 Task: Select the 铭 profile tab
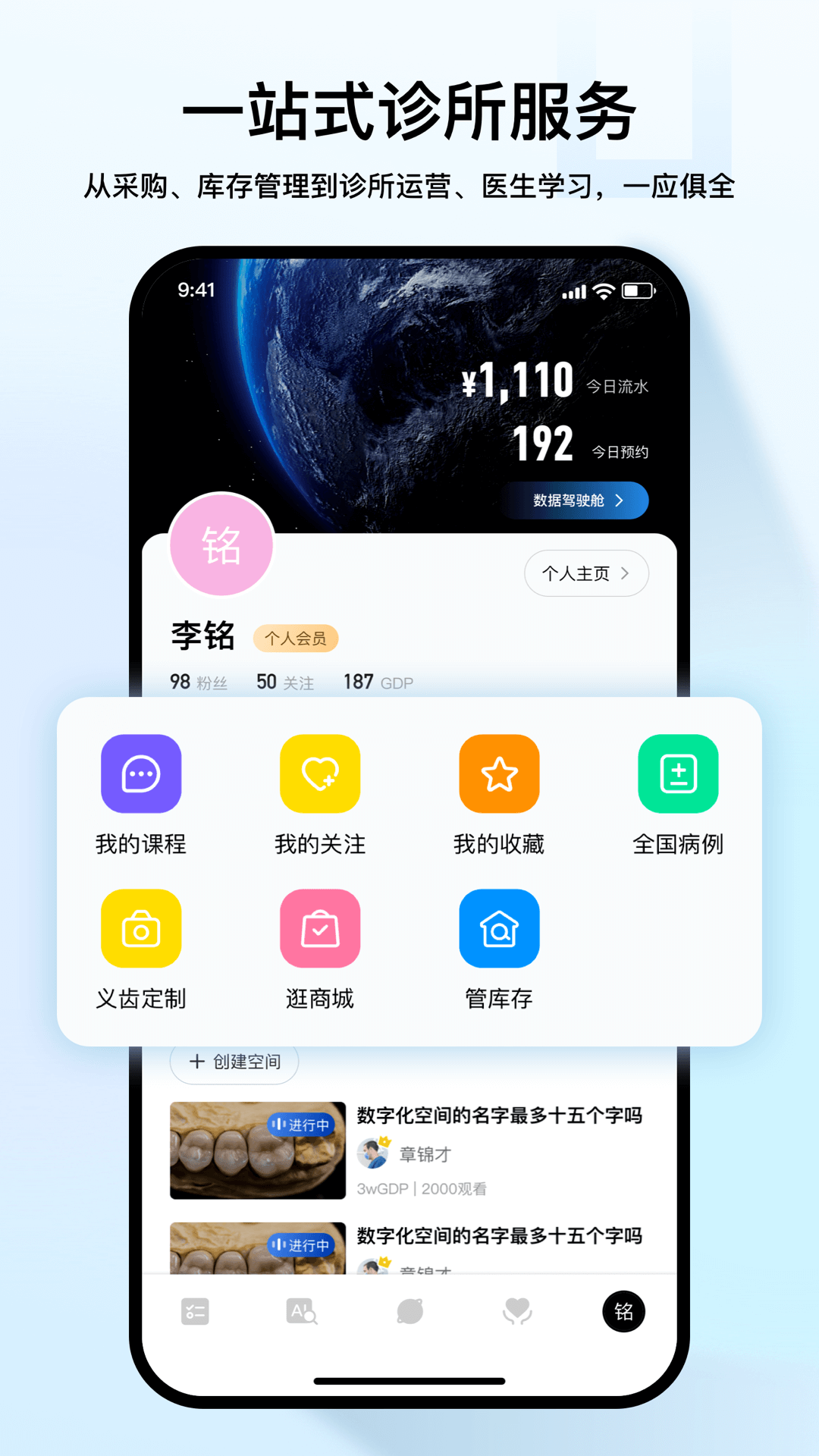click(623, 1311)
